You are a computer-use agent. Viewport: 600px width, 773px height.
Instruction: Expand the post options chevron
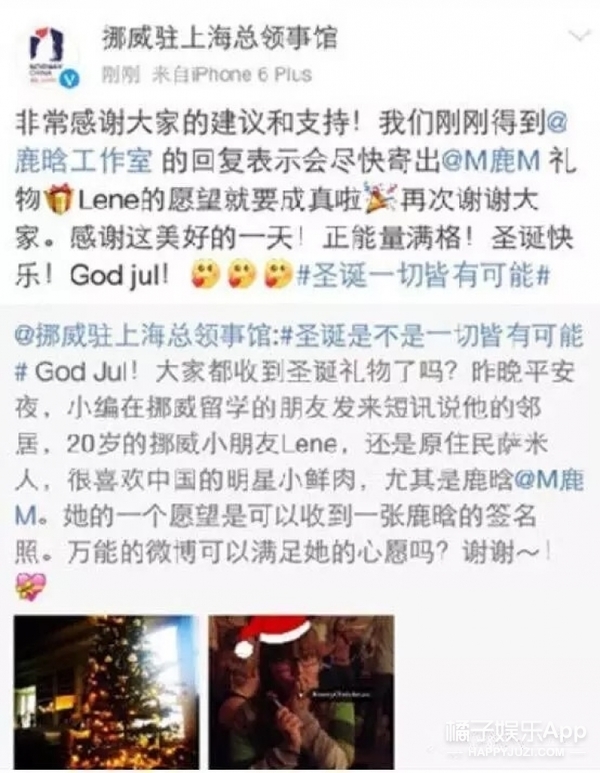pos(578,37)
